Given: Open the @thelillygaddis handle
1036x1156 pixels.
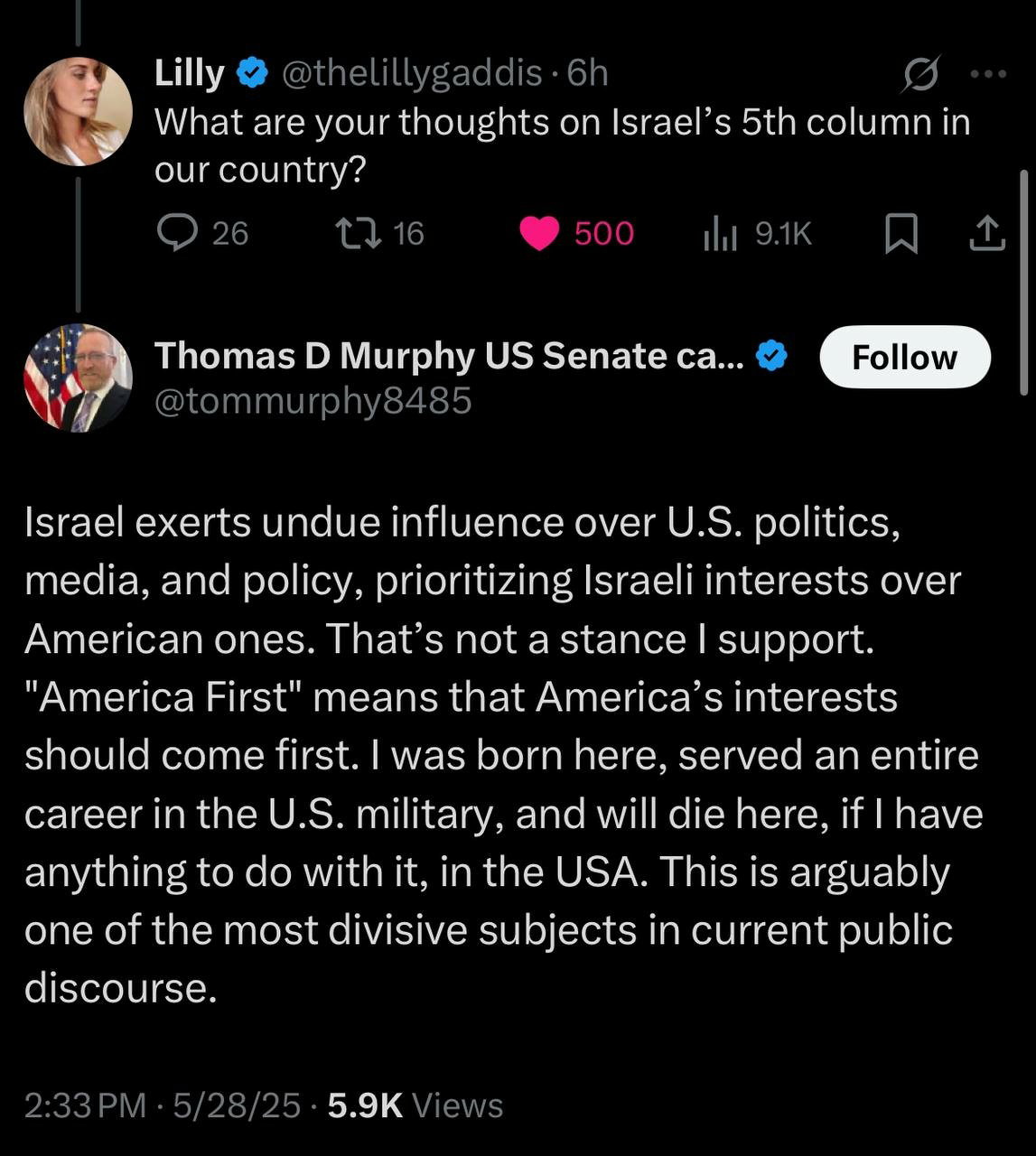Looking at the screenshot, I should pos(413,73).
